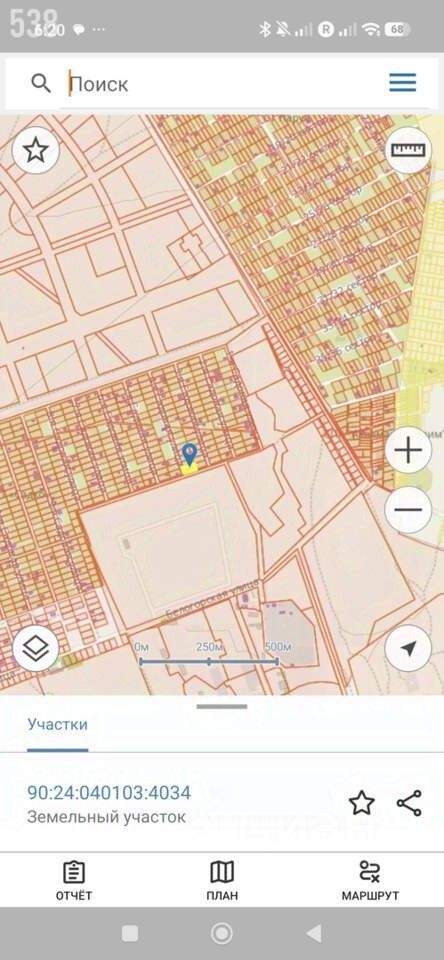Zoom in with the plus button
Screen dimensions: 444x960
pyautogui.click(x=408, y=451)
